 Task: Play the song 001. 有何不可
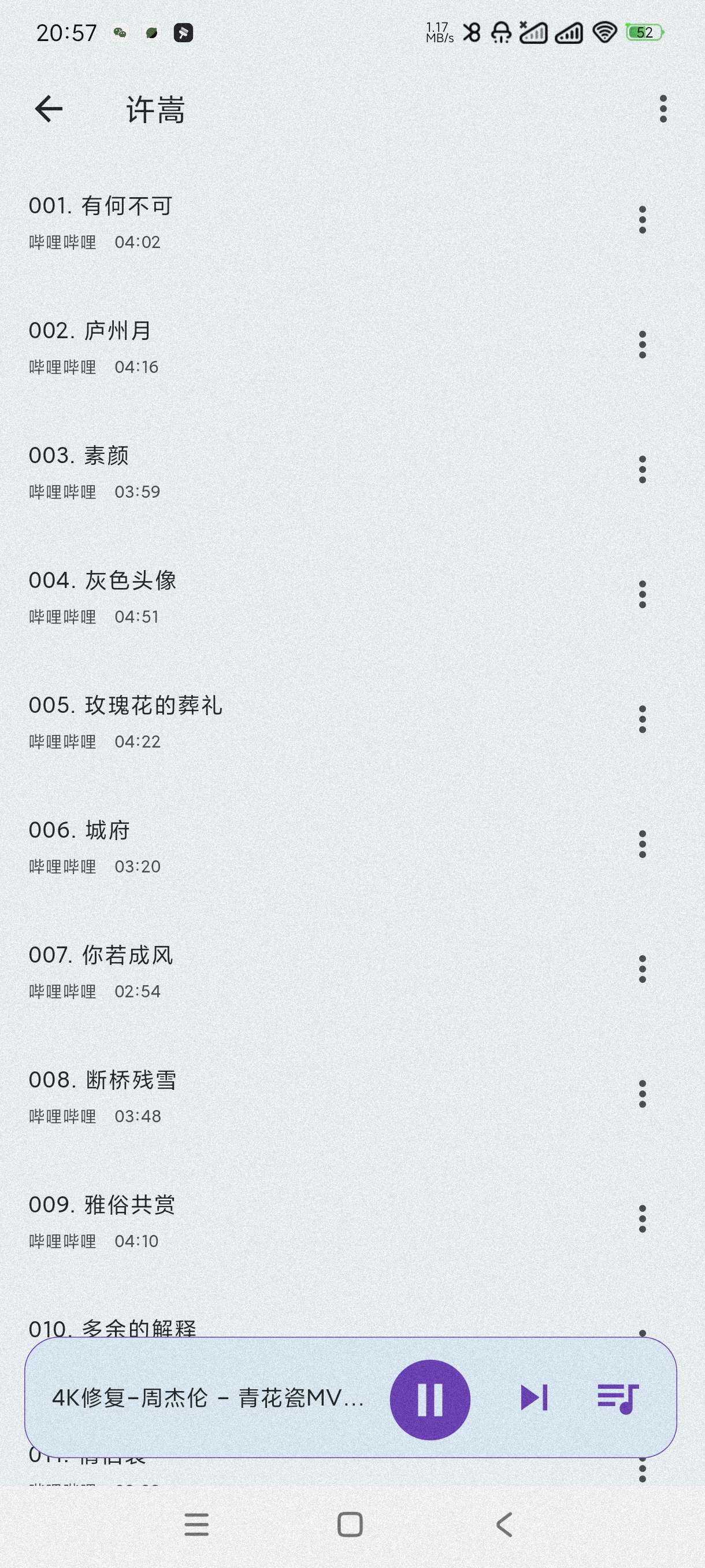[x=243, y=222]
